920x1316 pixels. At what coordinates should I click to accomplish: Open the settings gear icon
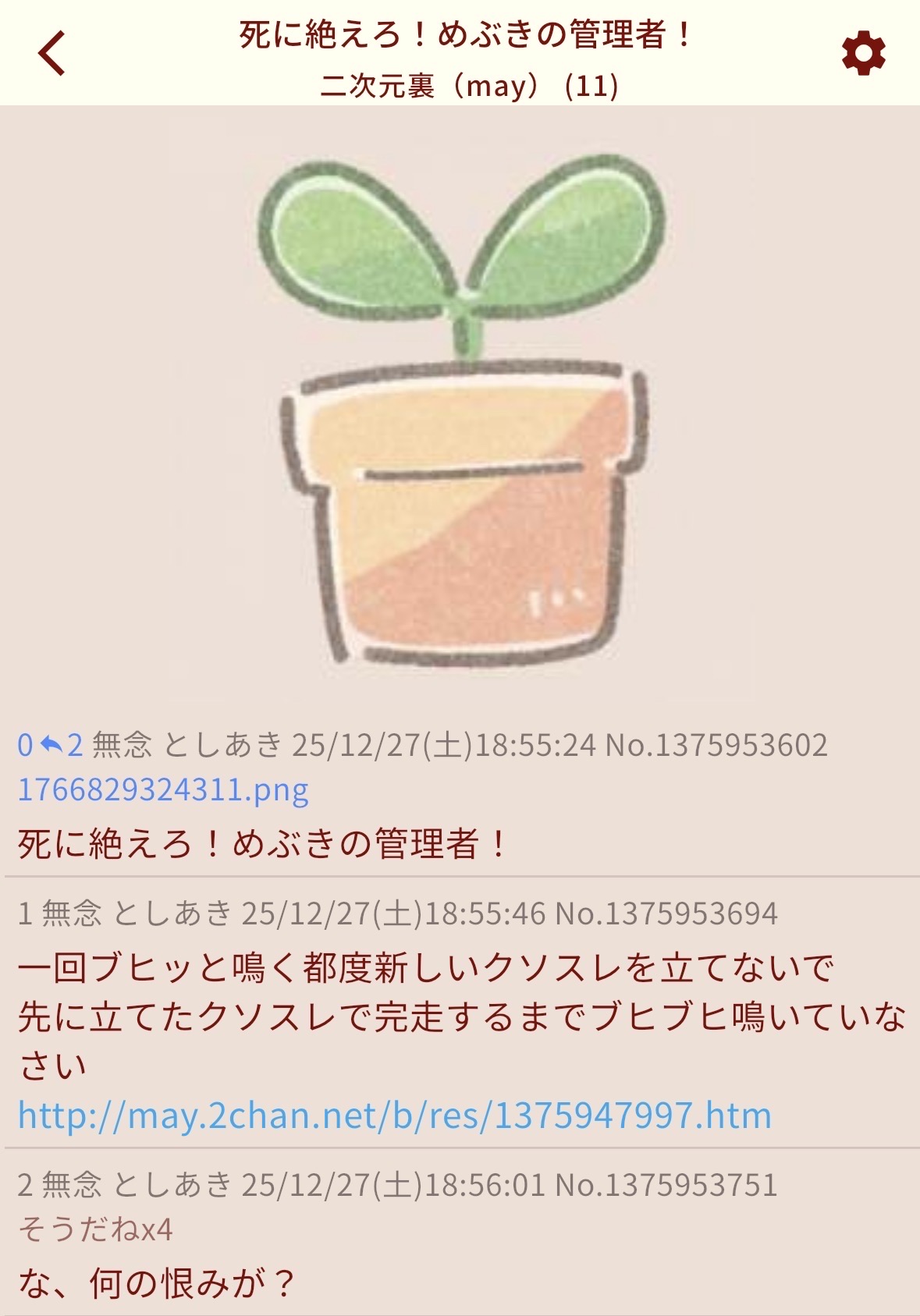pos(863,55)
